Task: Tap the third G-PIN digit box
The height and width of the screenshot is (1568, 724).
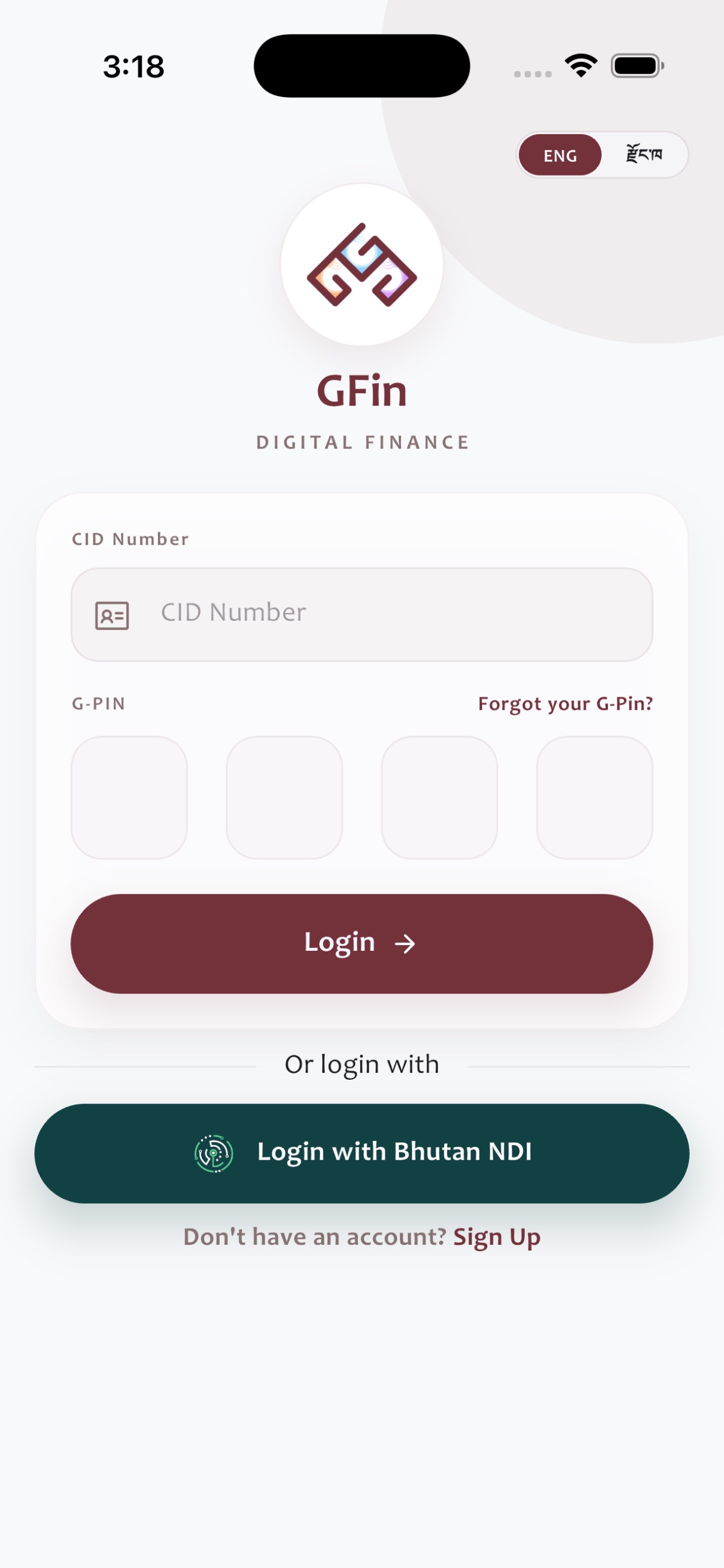Action: point(440,797)
